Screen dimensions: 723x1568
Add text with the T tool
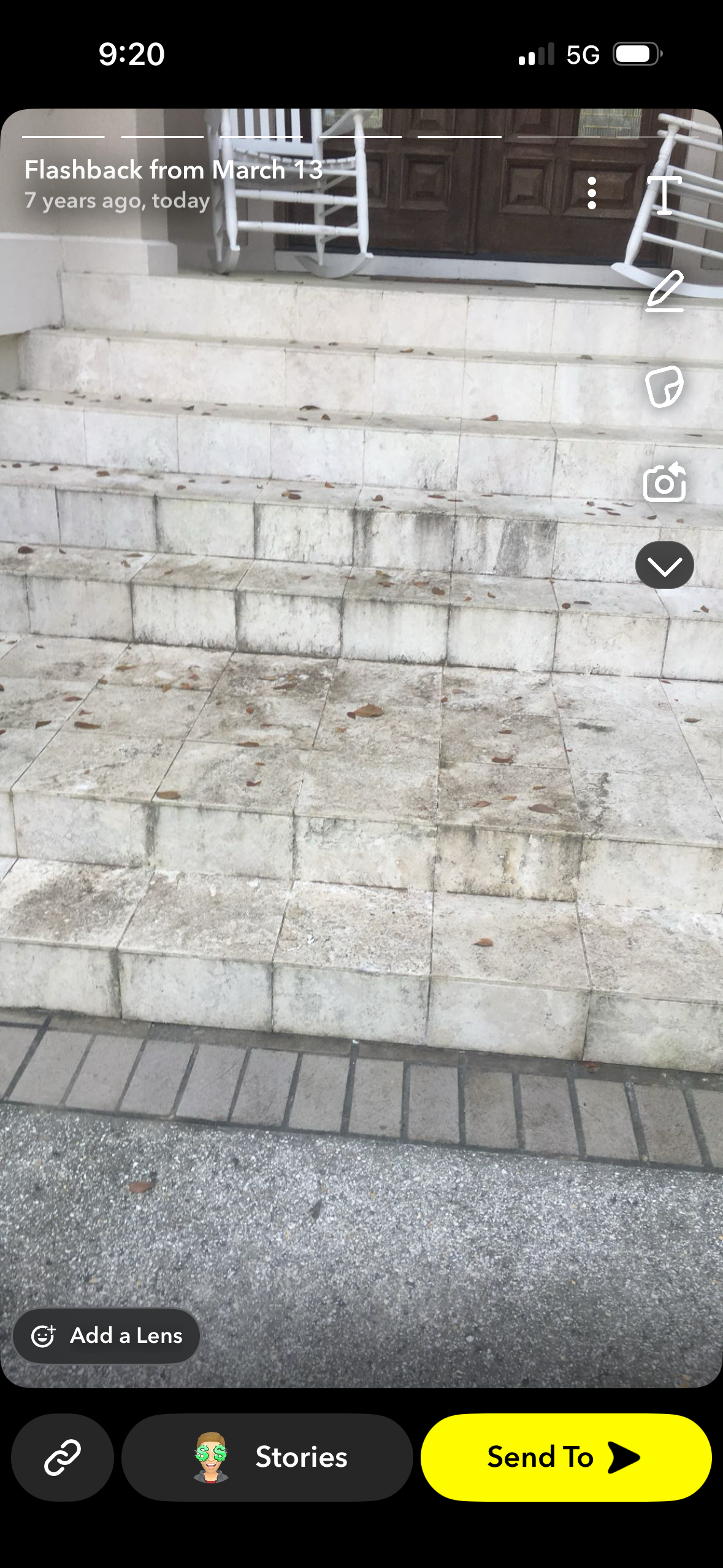pos(664,195)
